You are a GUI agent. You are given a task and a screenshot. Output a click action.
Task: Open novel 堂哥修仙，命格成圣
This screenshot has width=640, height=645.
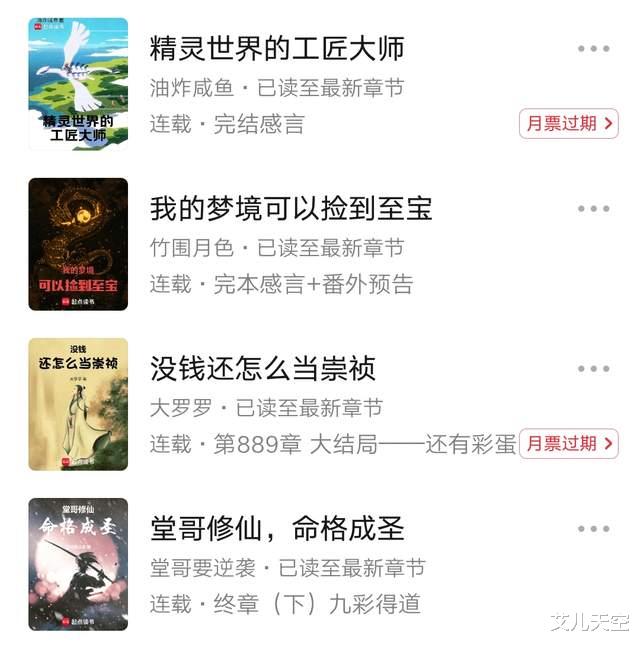pos(276,528)
